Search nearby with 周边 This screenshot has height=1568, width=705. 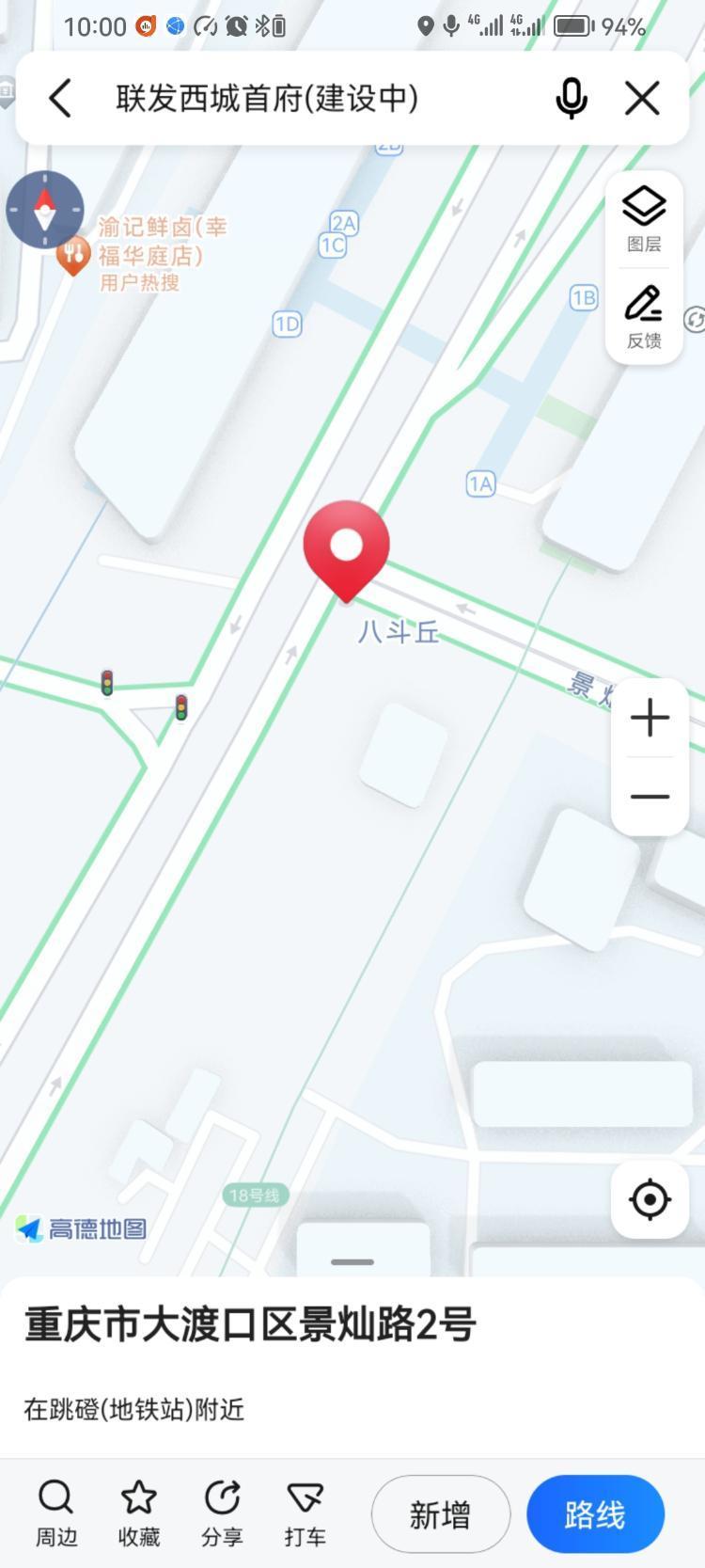click(56, 1513)
